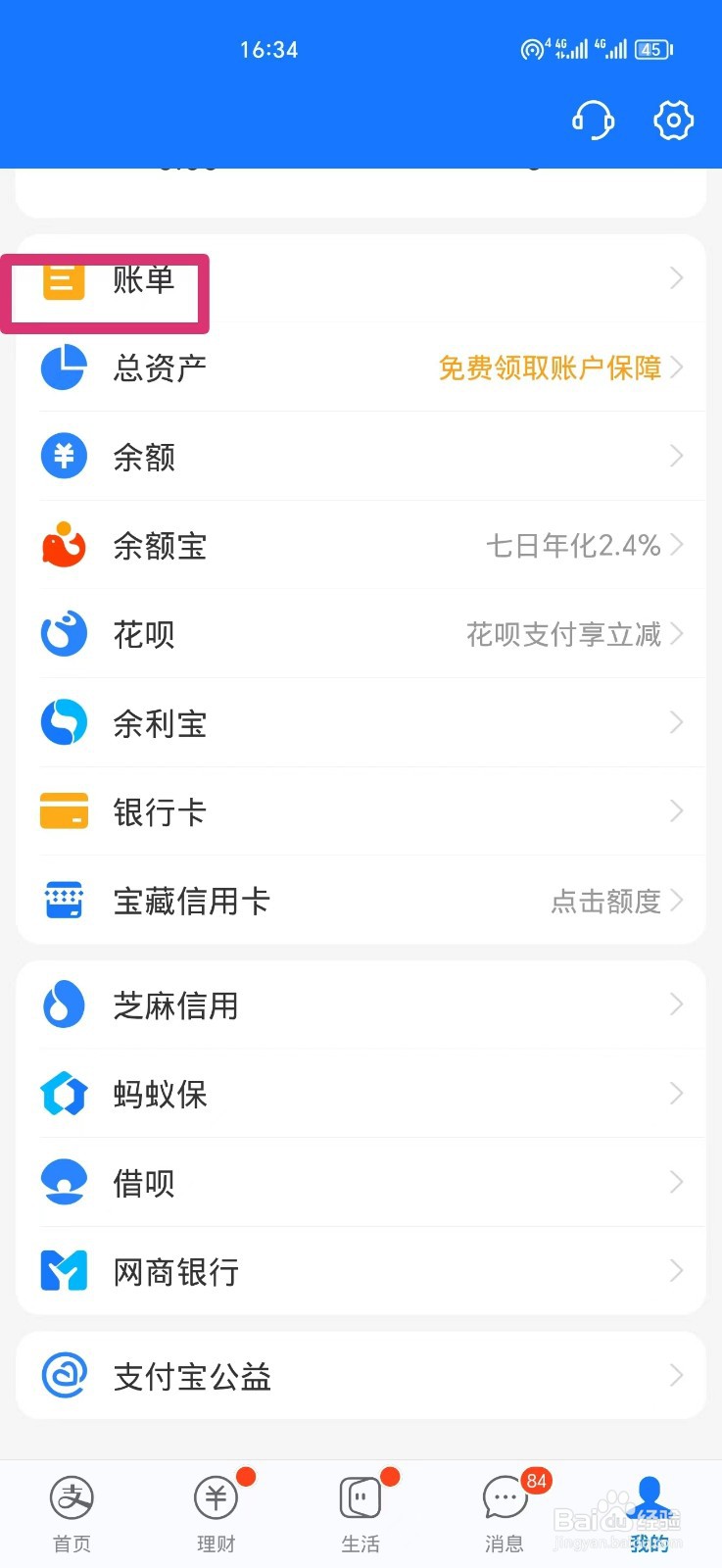Tap 点击额度 next to 宝藏信用卡
722x1568 pixels.
604,902
